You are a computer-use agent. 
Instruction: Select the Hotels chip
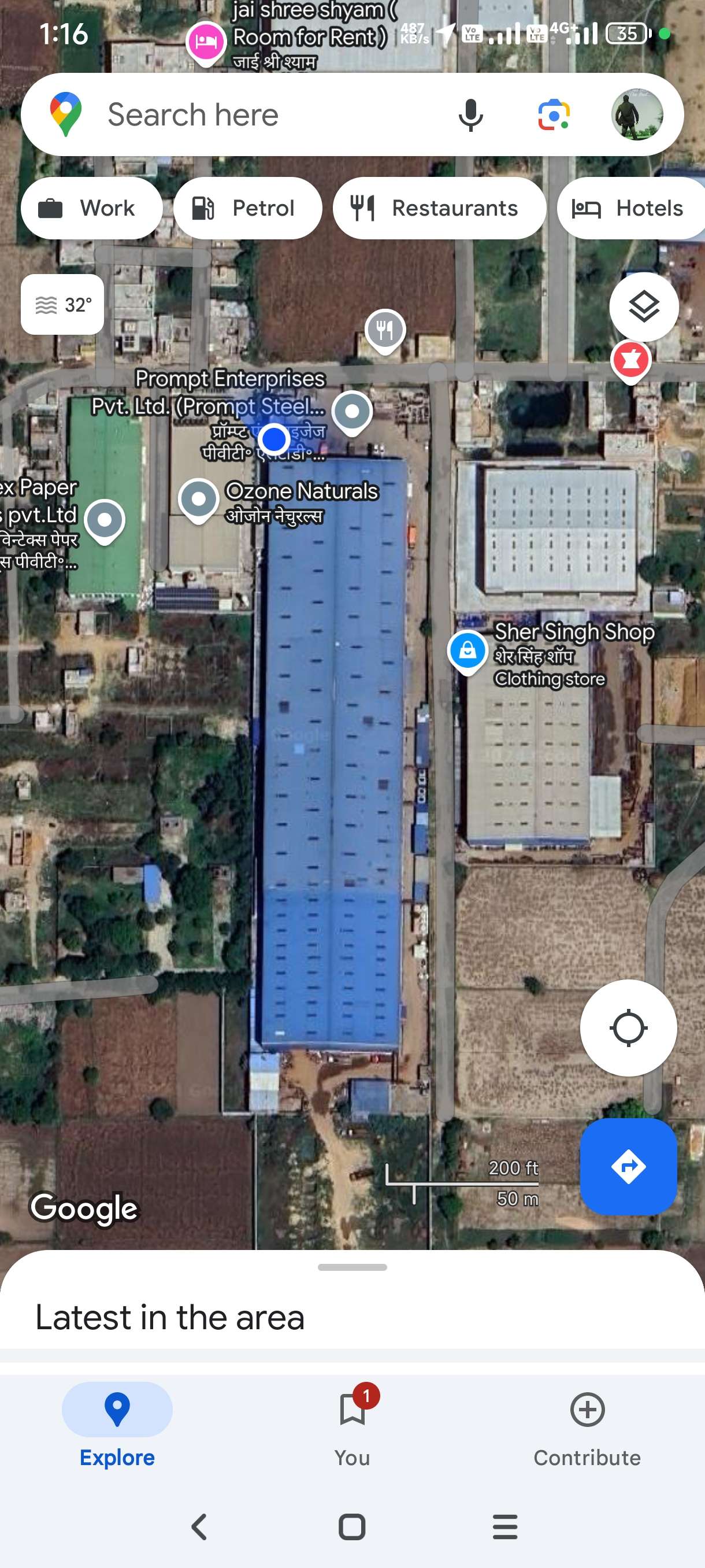pyautogui.click(x=631, y=208)
